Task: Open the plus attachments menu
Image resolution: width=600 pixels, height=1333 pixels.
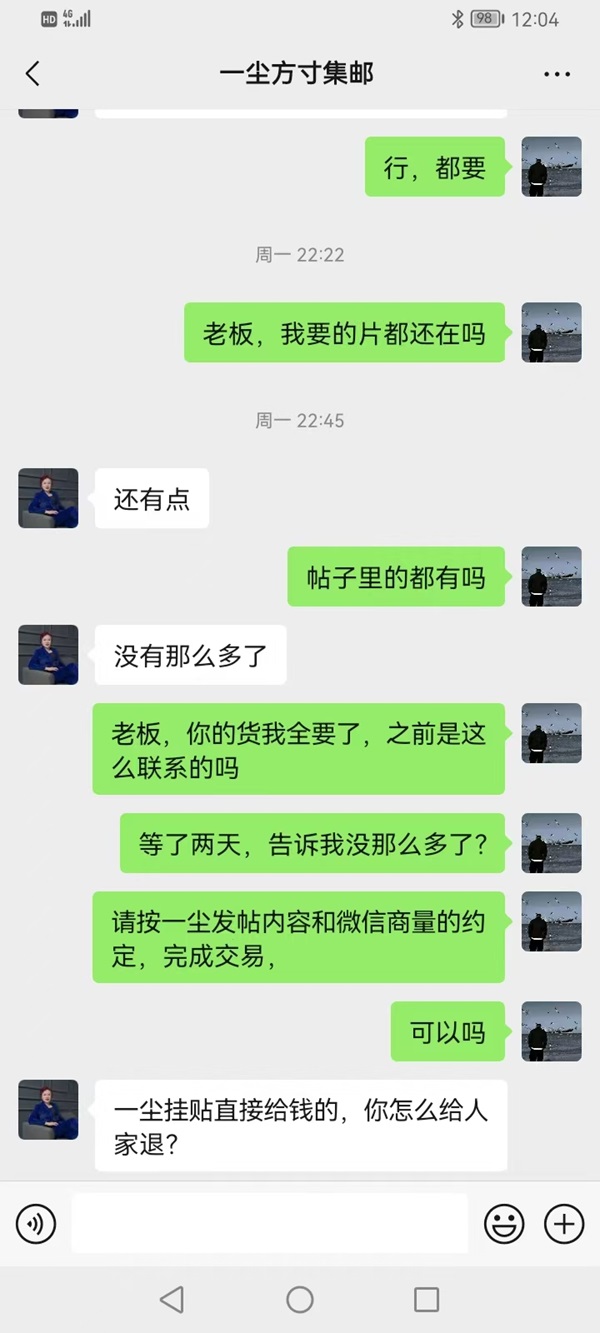Action: [x=564, y=1223]
